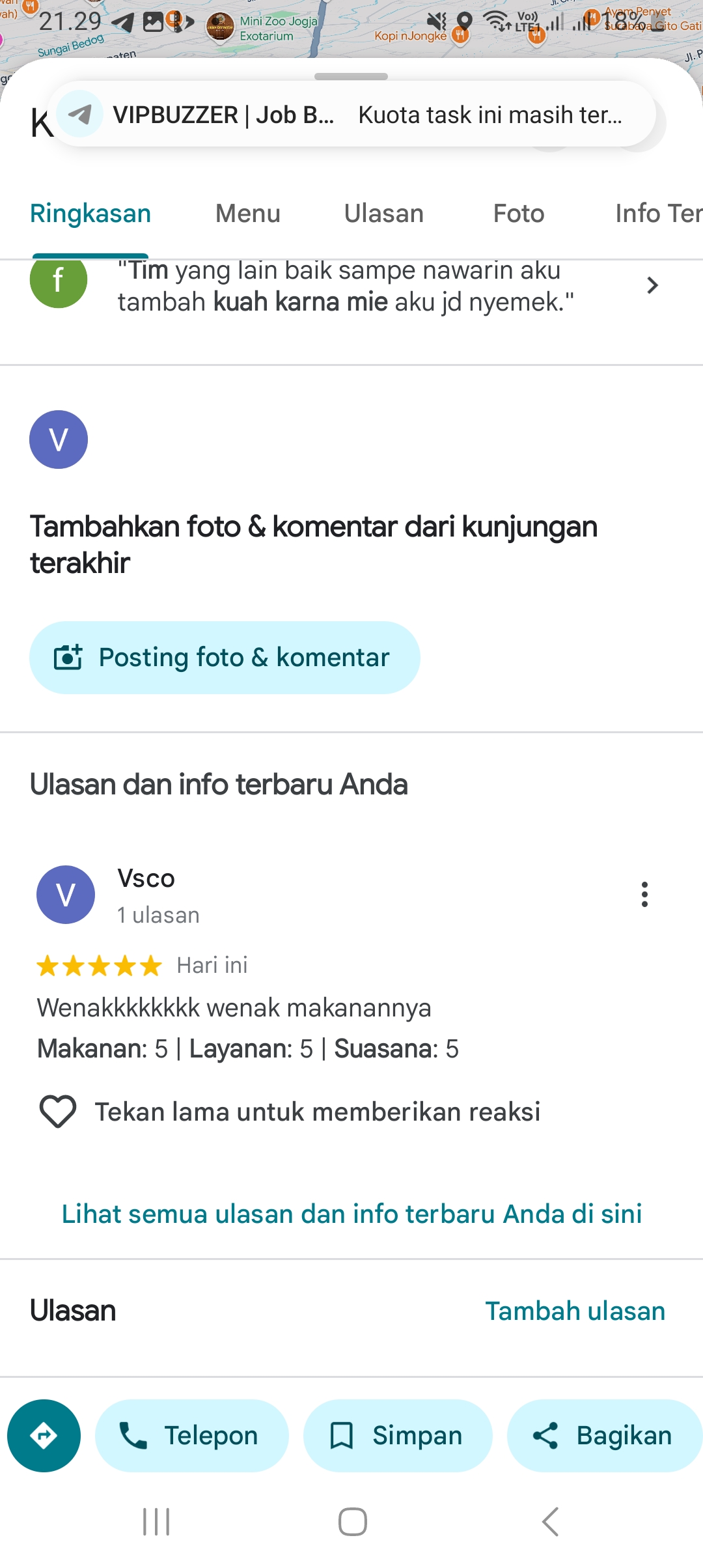Viewport: 703px width, 1568px height.
Task: Tap the heart reaction under Vsco's review
Action: [x=58, y=1112]
